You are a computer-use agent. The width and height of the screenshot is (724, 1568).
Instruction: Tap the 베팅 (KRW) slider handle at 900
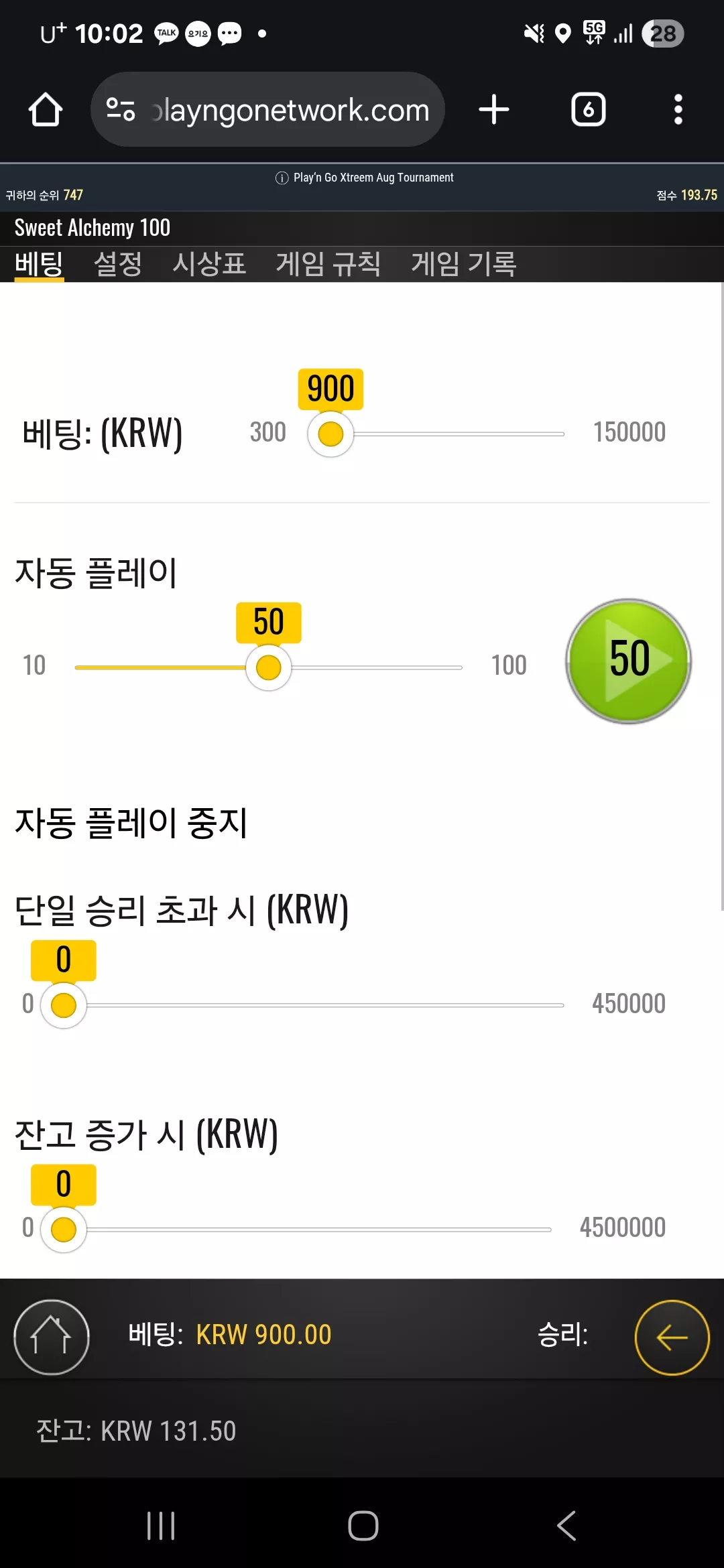click(330, 434)
